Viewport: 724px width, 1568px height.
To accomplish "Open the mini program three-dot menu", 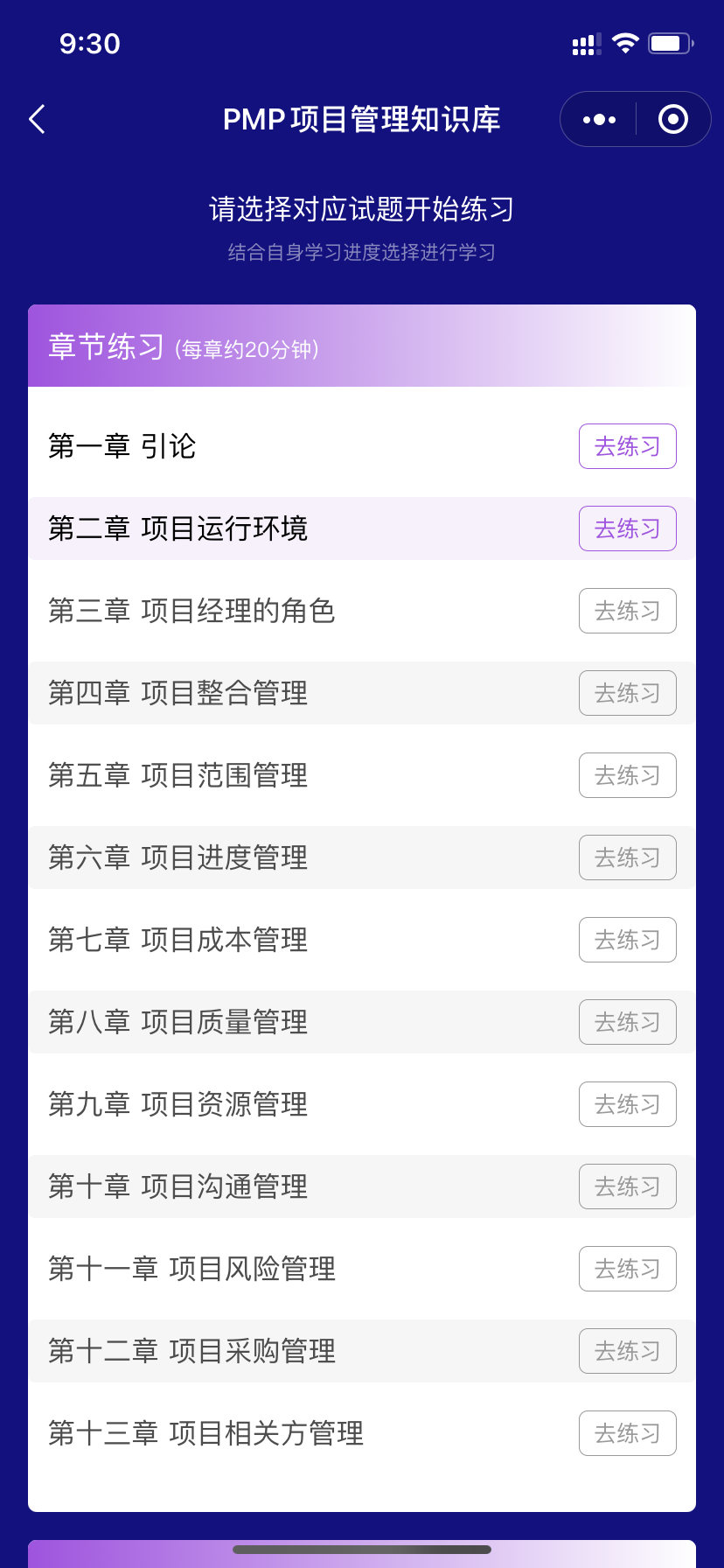I will click(599, 119).
